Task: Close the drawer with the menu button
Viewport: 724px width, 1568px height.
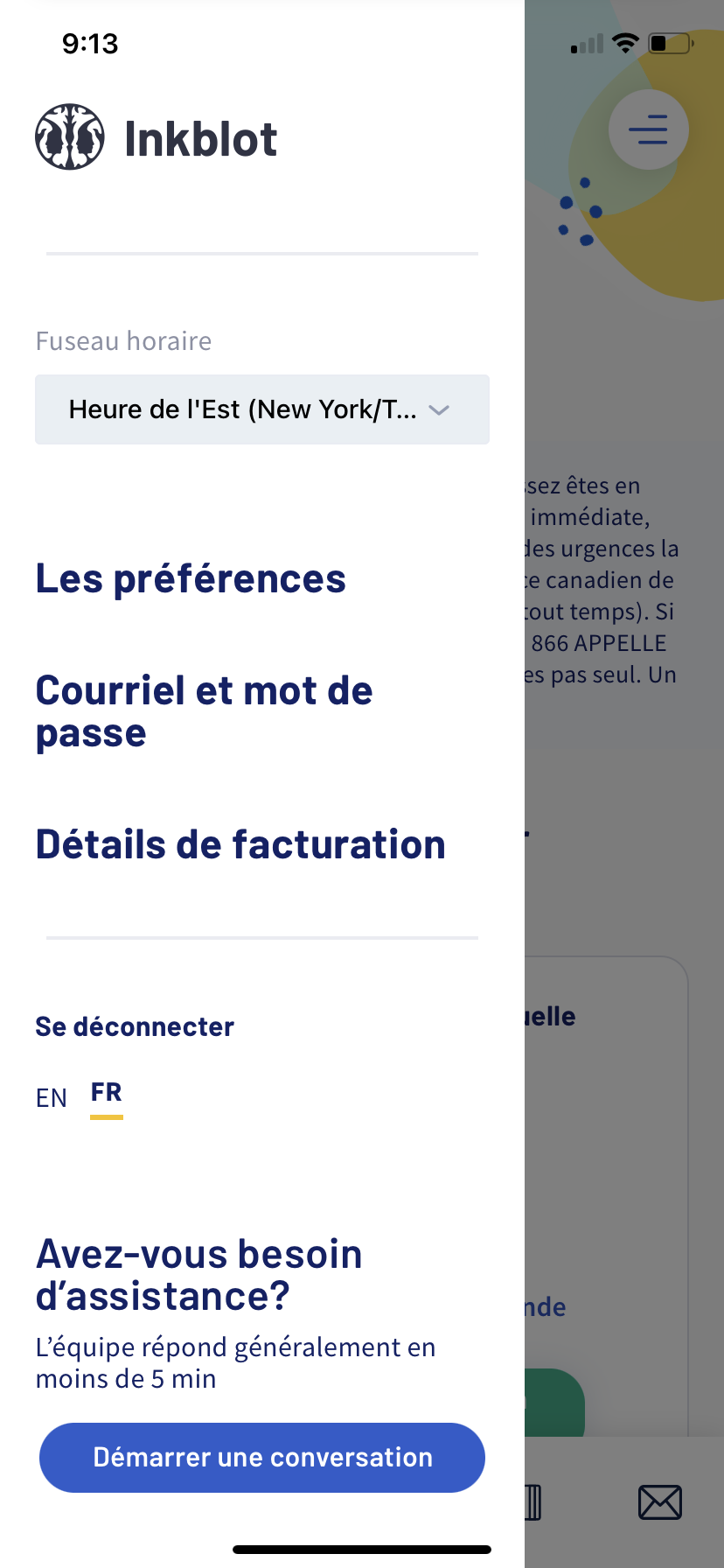Action: click(x=648, y=130)
